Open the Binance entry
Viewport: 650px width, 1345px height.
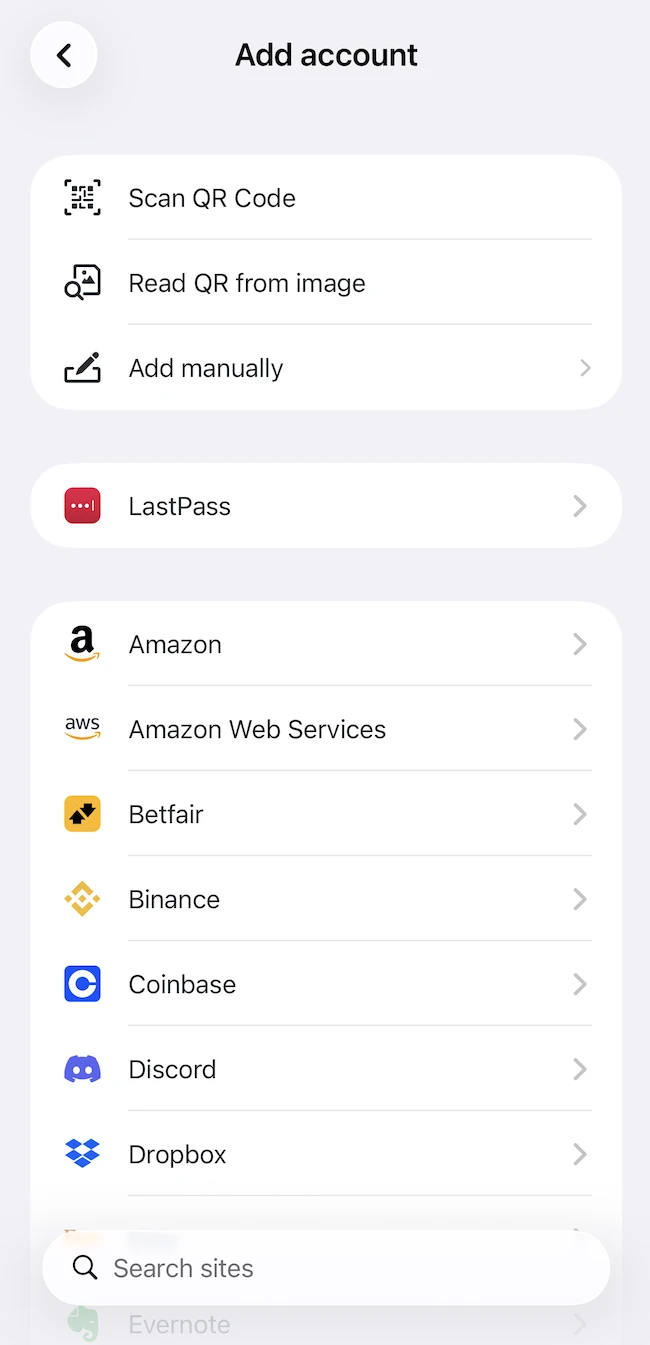pyautogui.click(x=326, y=899)
